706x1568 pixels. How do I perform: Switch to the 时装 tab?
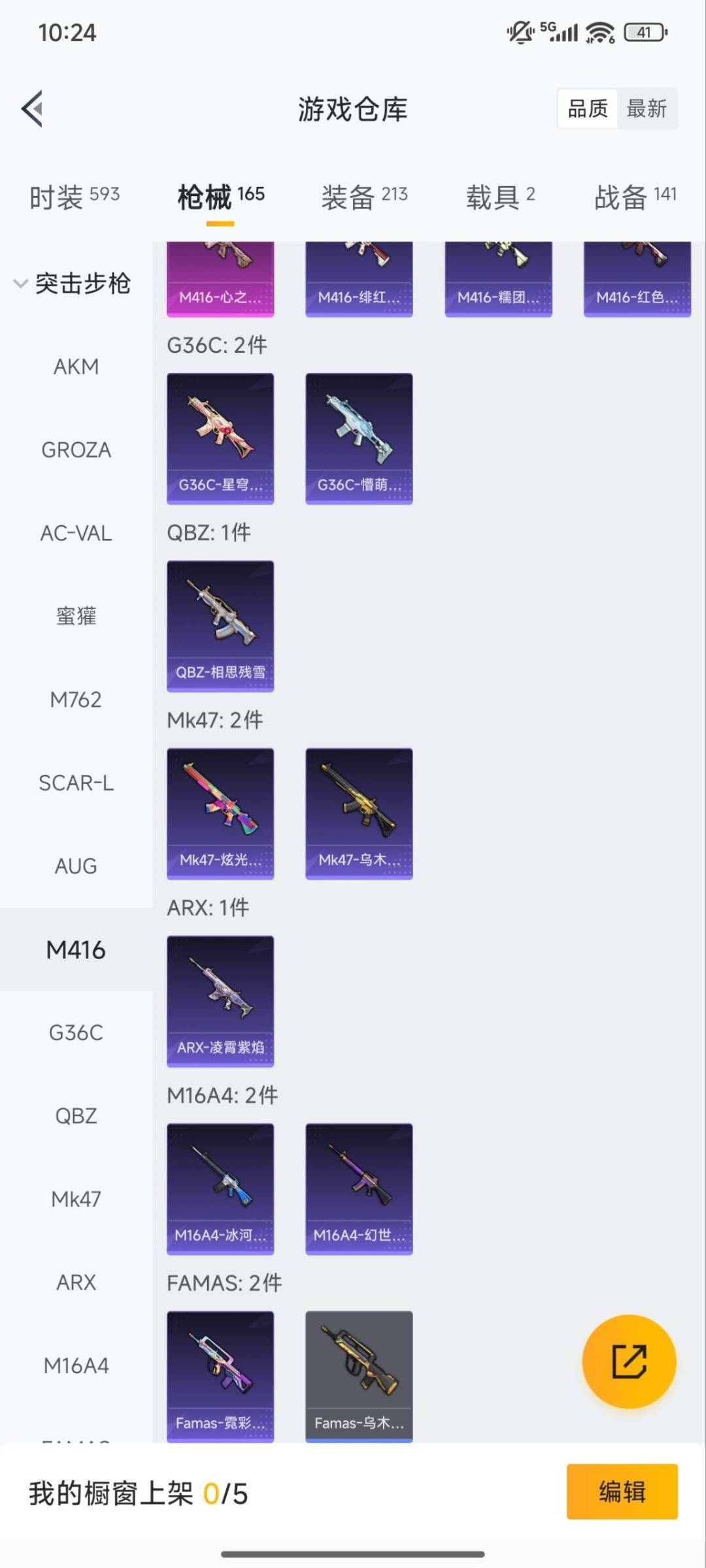tap(75, 196)
